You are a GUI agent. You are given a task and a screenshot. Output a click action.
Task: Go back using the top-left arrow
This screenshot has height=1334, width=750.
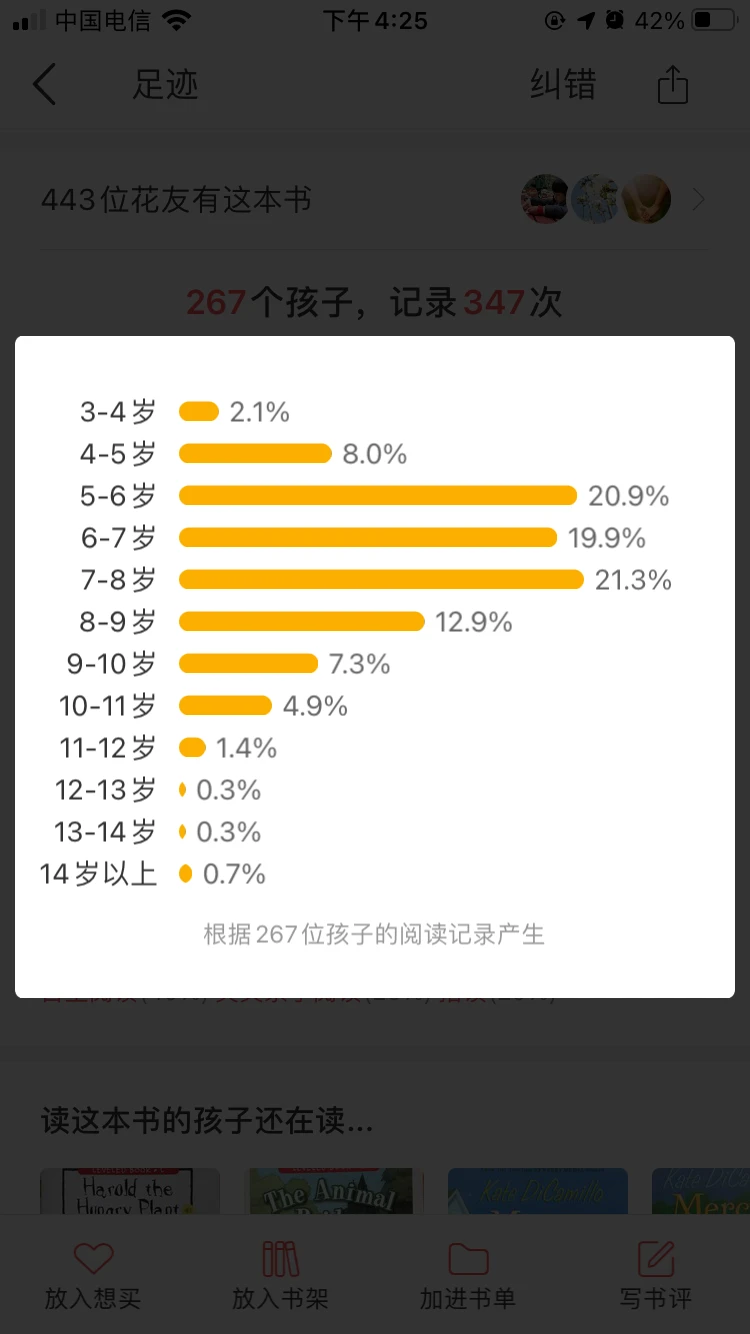(45, 85)
